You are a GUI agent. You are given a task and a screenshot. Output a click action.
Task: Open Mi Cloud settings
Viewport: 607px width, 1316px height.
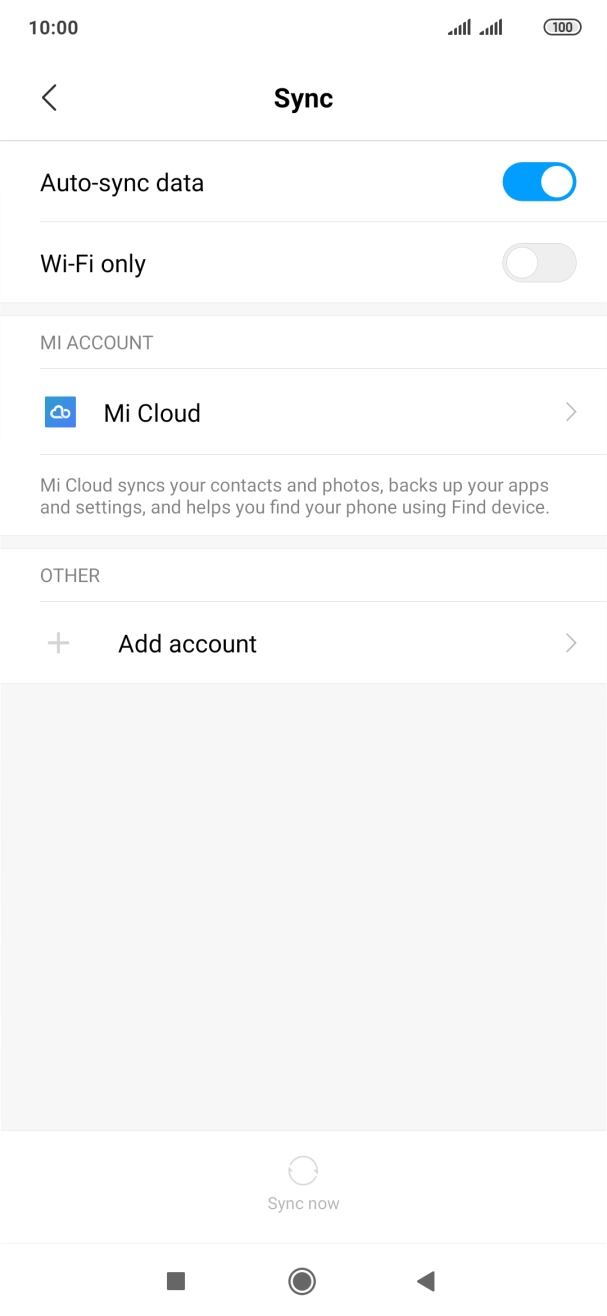303,412
